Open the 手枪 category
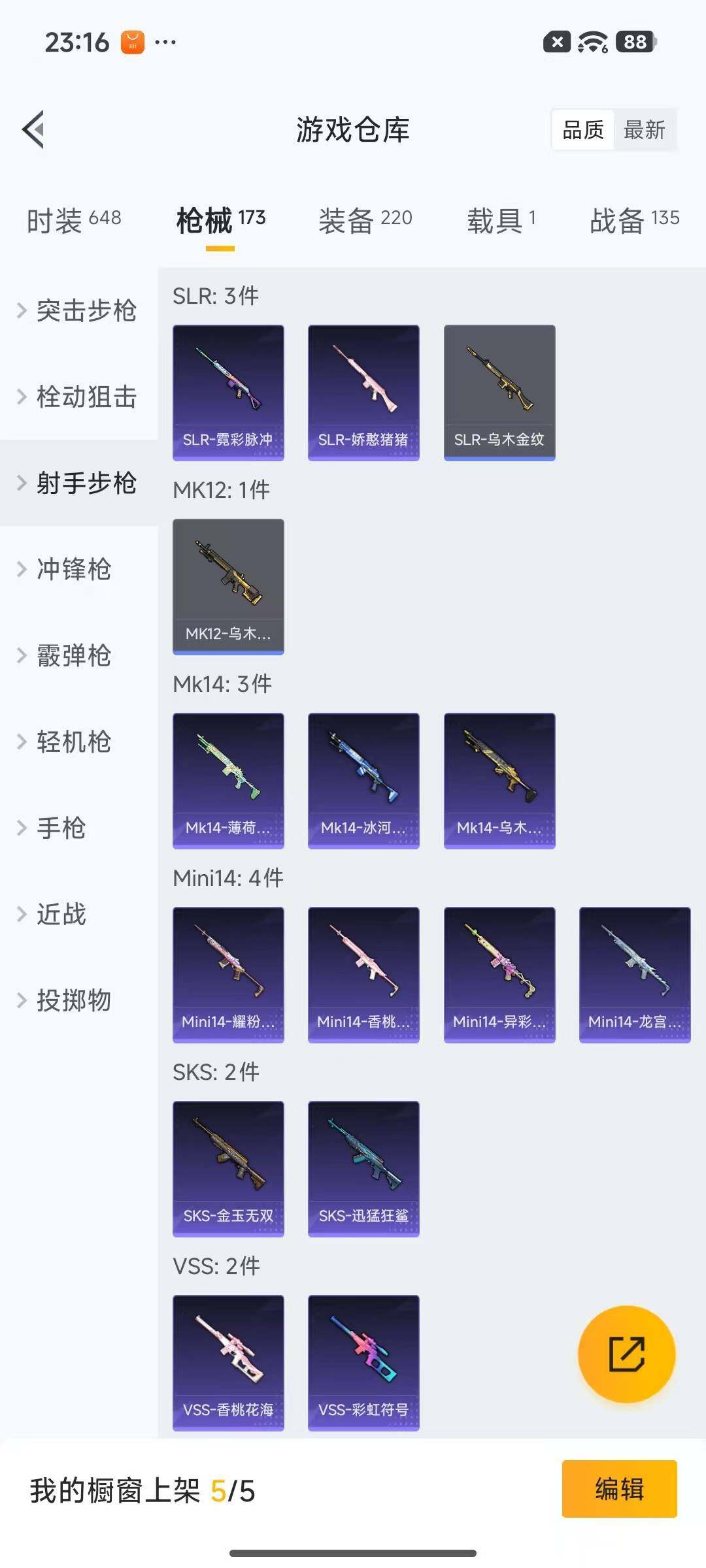This screenshot has height=1568, width=706. click(60, 828)
